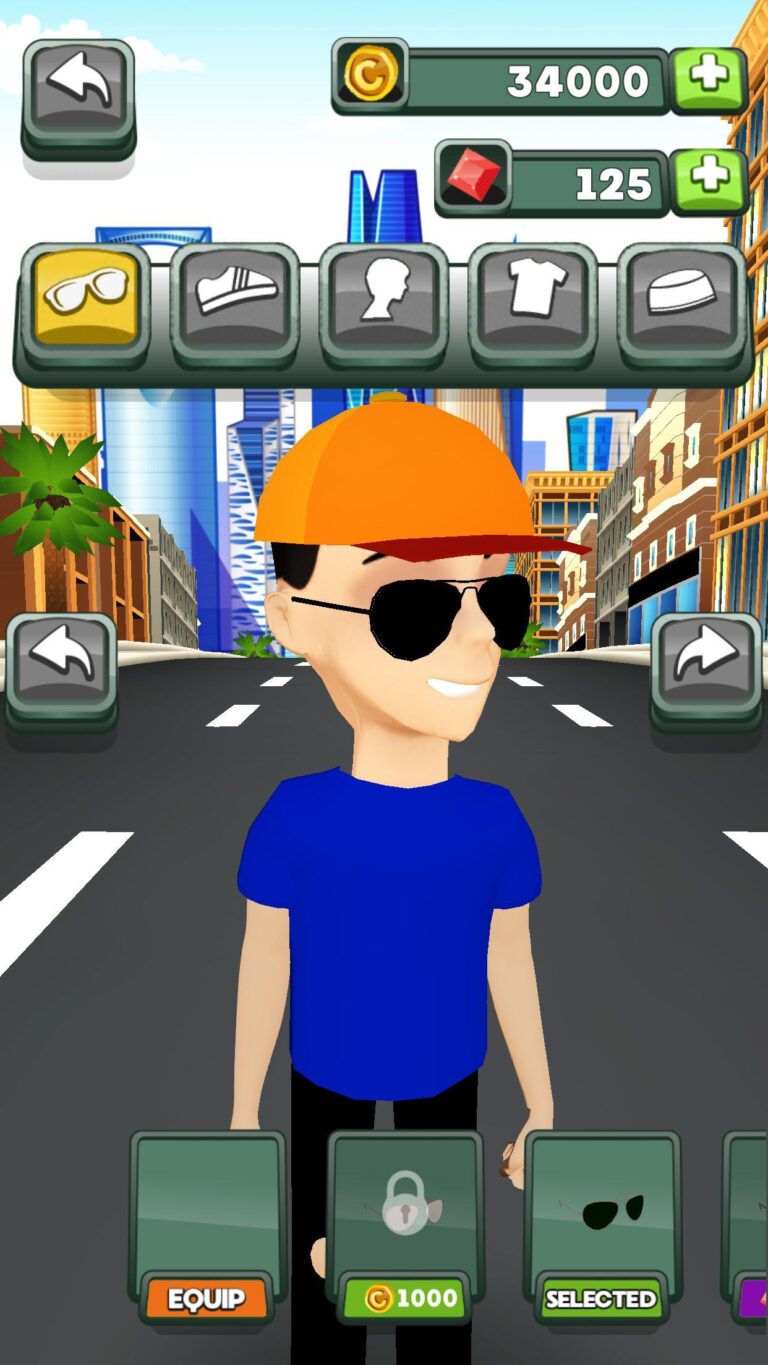Viewport: 768px width, 1365px height.
Task: Rotate character with the left arrow button
Action: point(62,665)
